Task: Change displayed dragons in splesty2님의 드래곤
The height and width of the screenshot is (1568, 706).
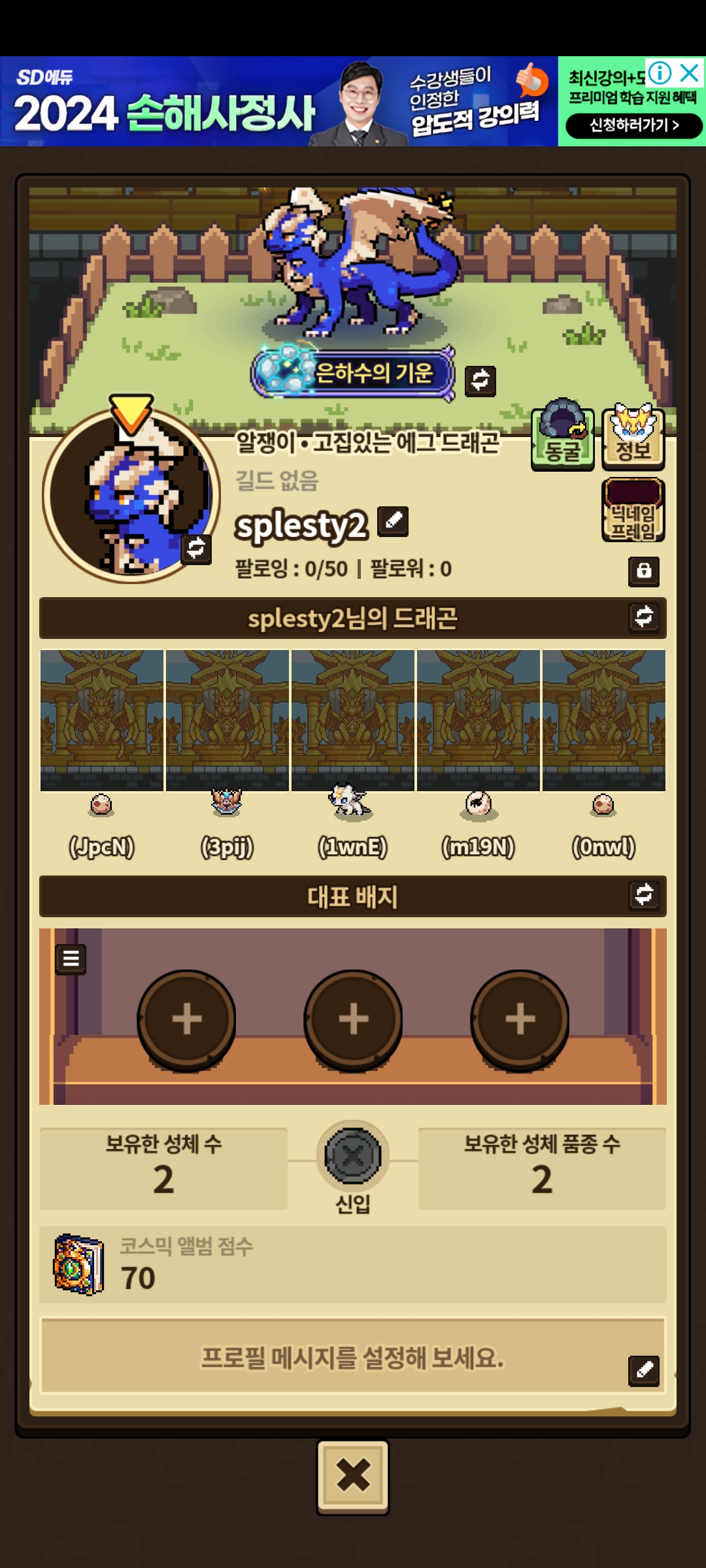Action: click(644, 617)
